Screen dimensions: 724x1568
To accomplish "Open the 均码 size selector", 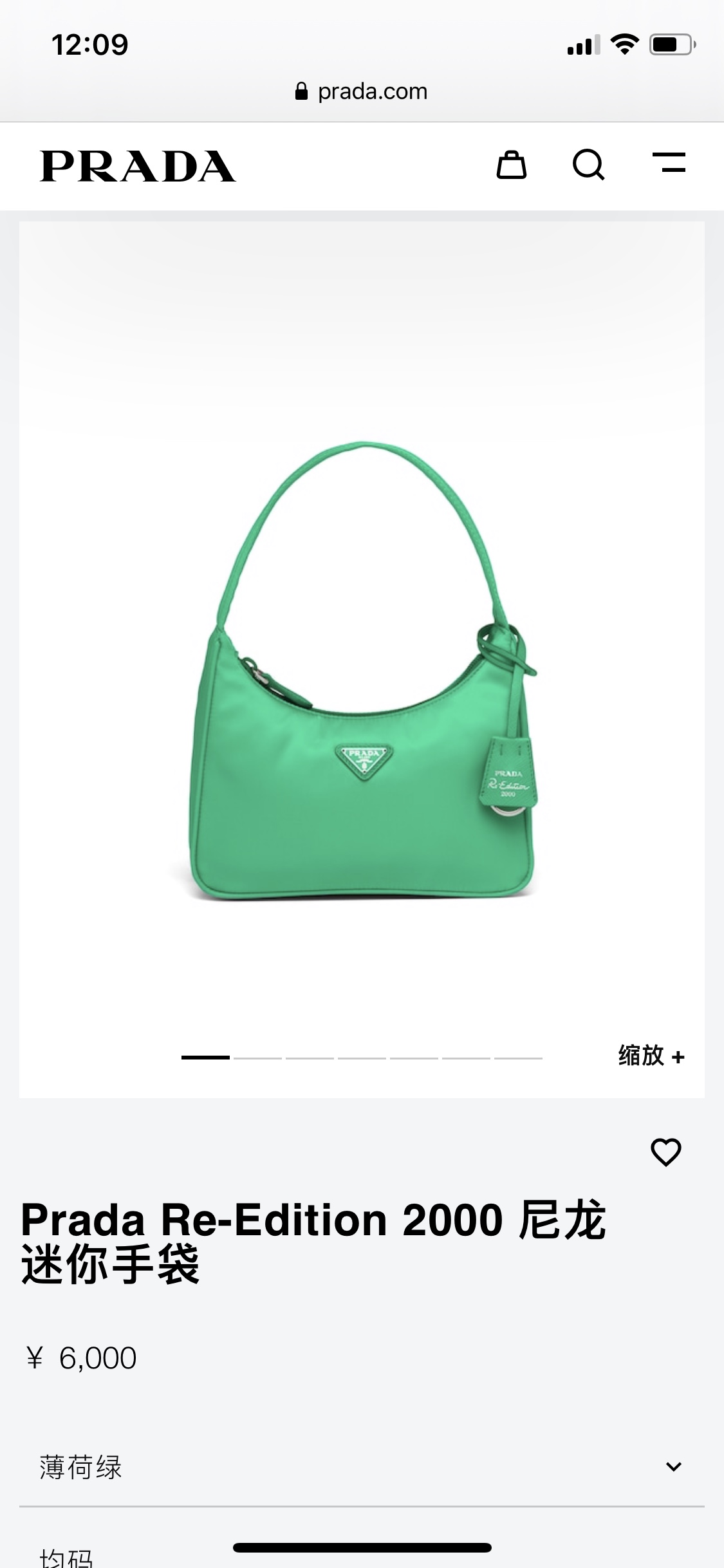I will coord(67,1558).
